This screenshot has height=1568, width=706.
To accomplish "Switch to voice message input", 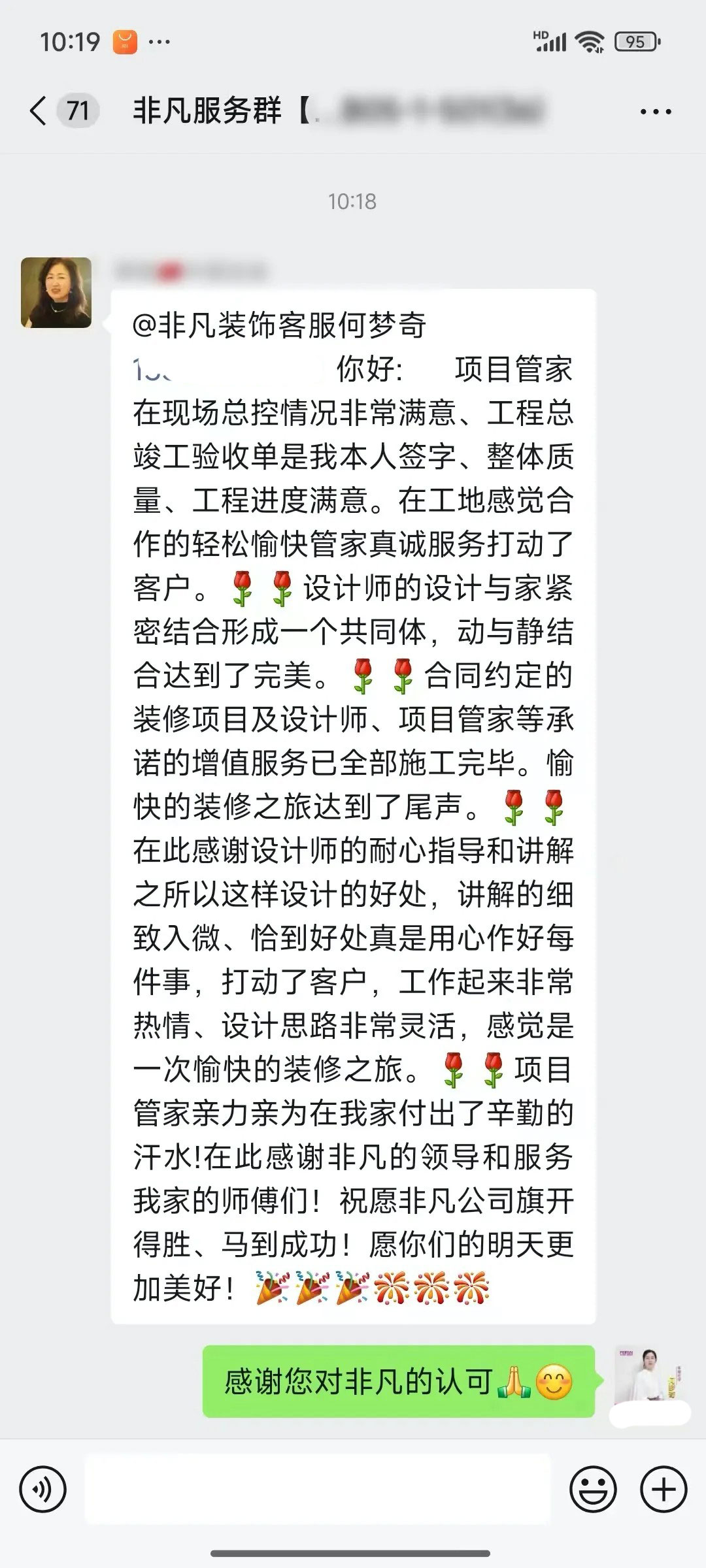I will pyautogui.click(x=43, y=1491).
